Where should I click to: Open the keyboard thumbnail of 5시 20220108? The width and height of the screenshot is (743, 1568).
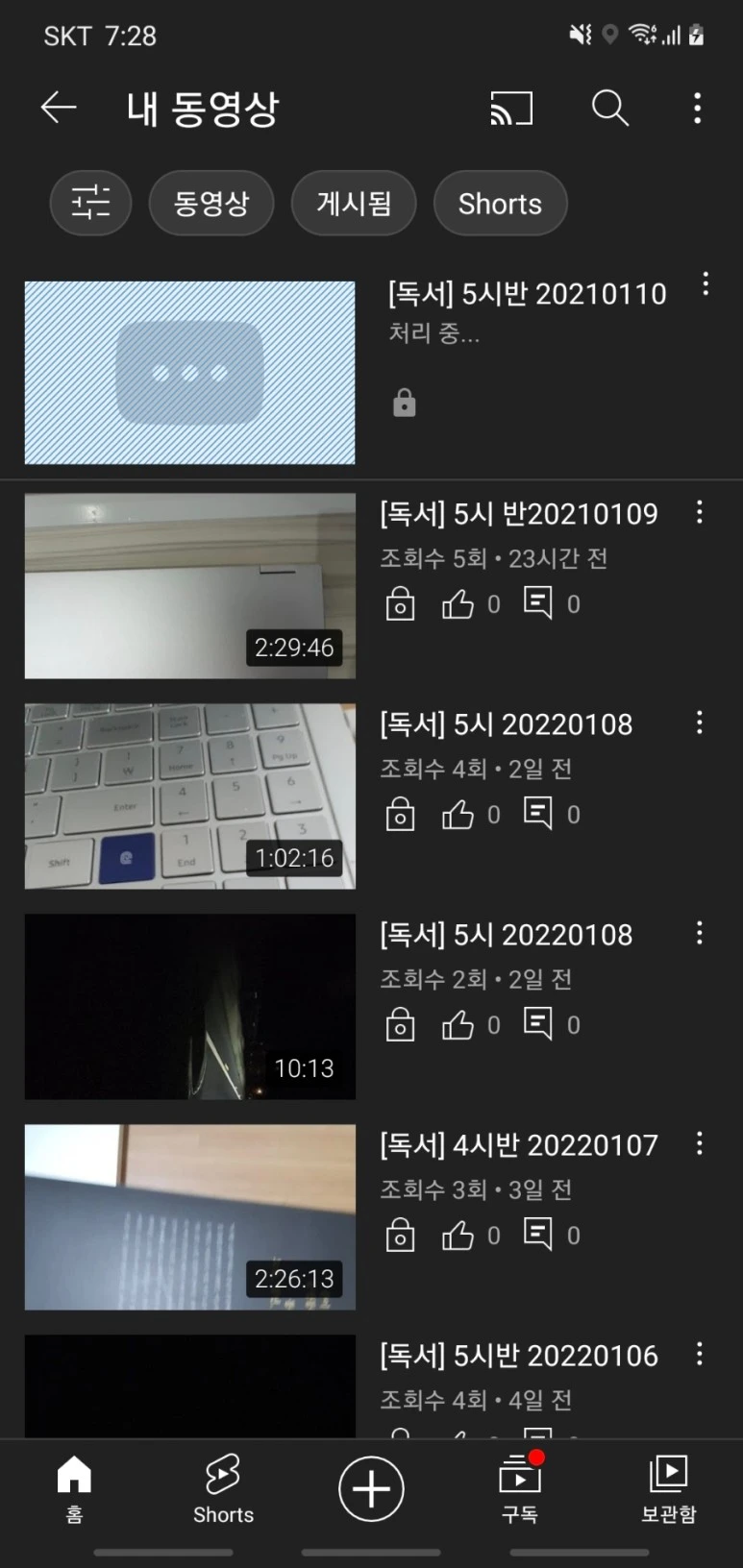pyautogui.click(x=189, y=796)
